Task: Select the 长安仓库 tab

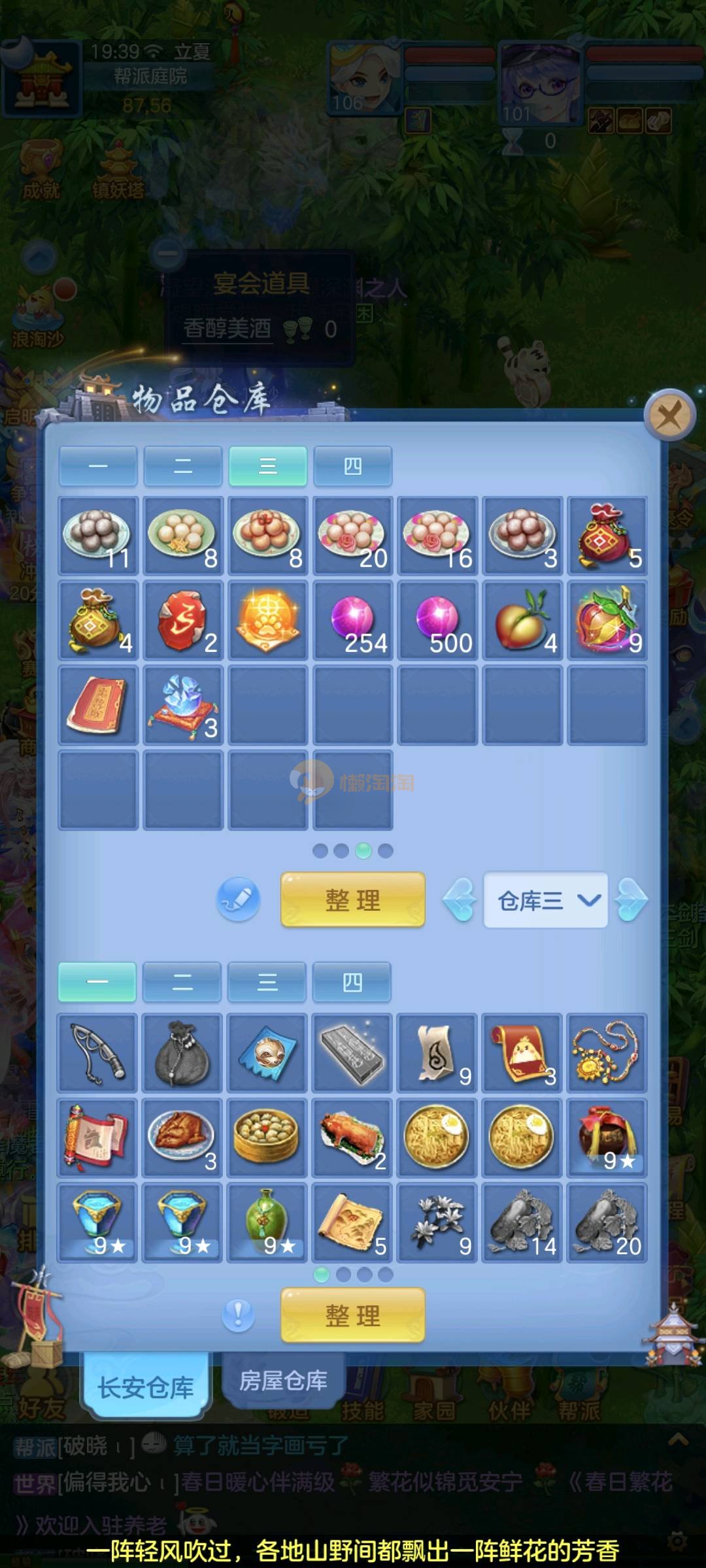Action: pyautogui.click(x=145, y=1387)
